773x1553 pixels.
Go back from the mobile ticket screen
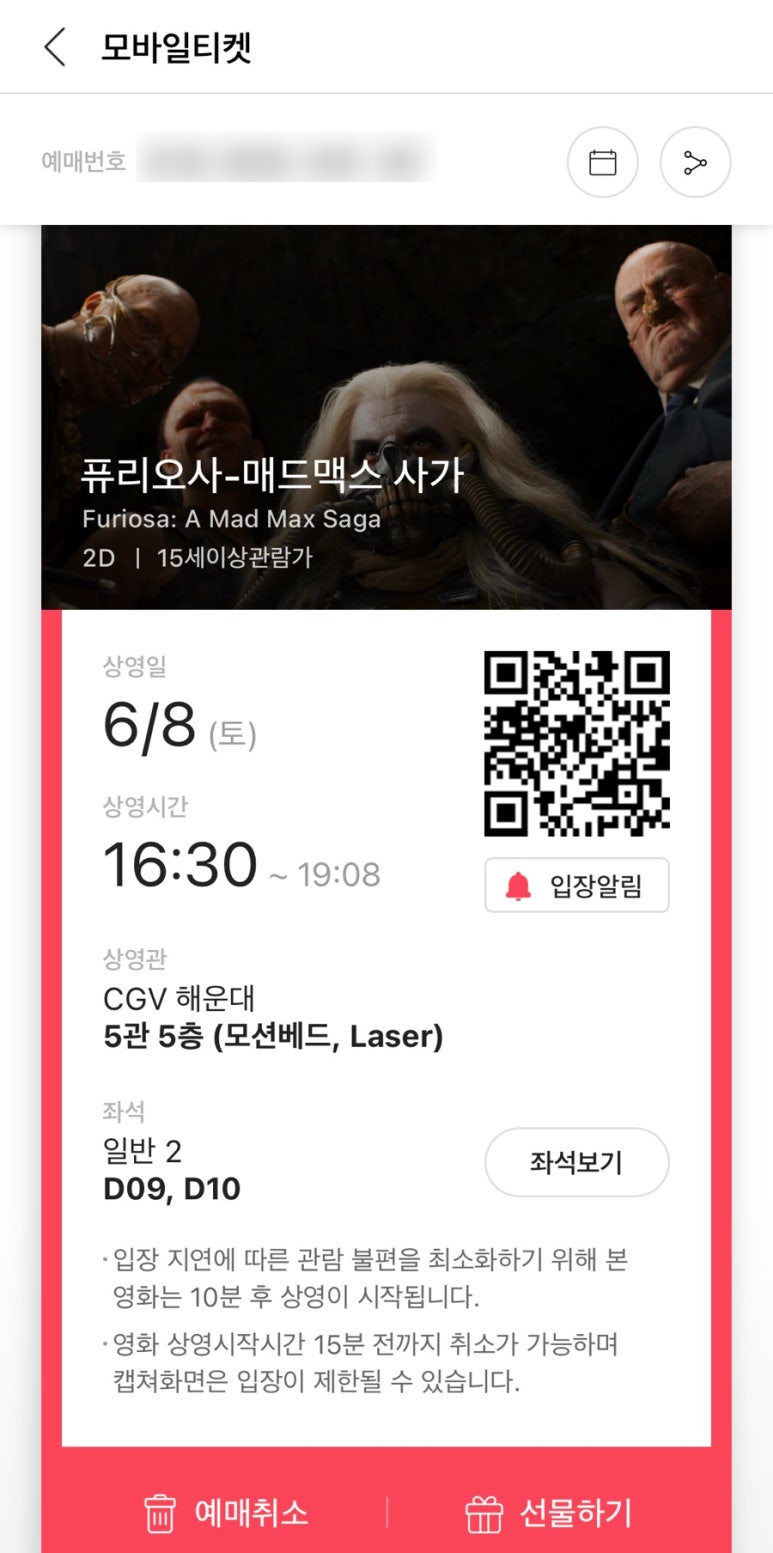55,47
